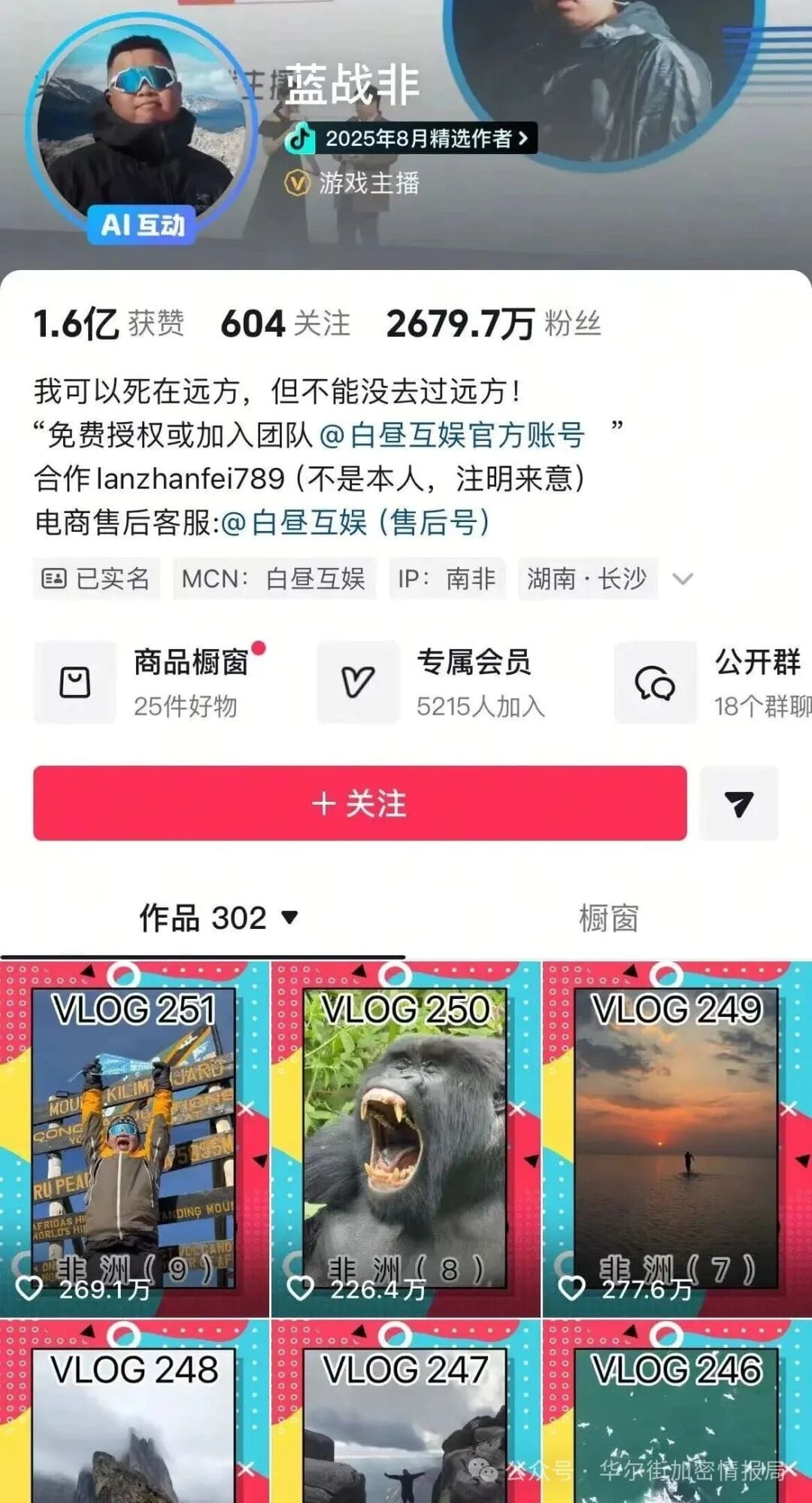Click the 专属会员 V-shaped membership icon
Image resolution: width=812 pixels, height=1503 pixels.
[359, 681]
